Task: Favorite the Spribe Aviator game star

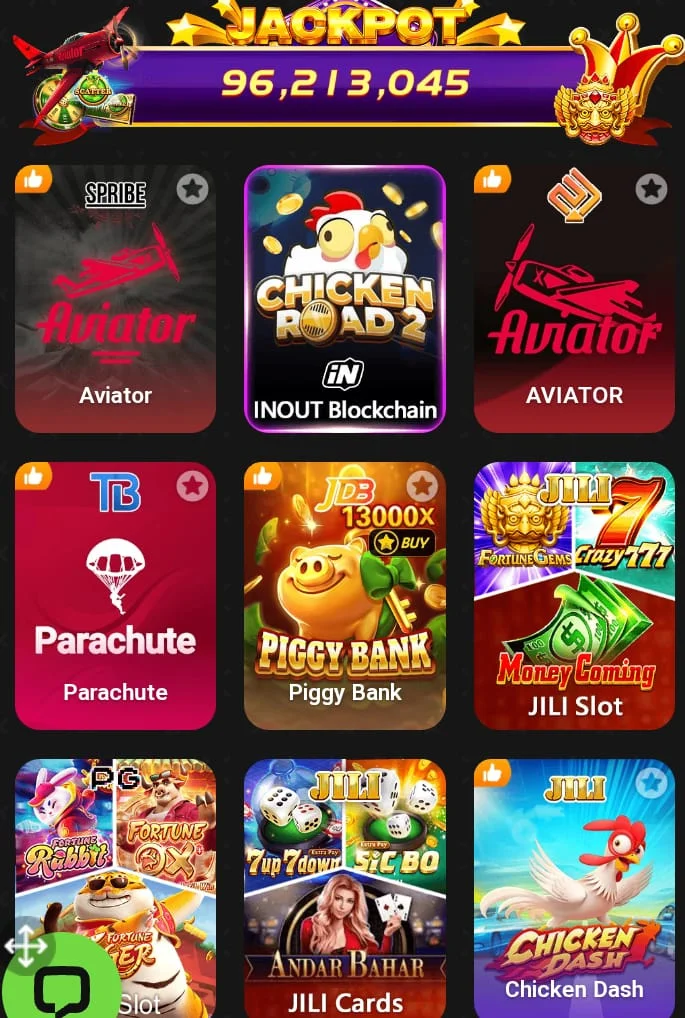Action: tap(192, 189)
